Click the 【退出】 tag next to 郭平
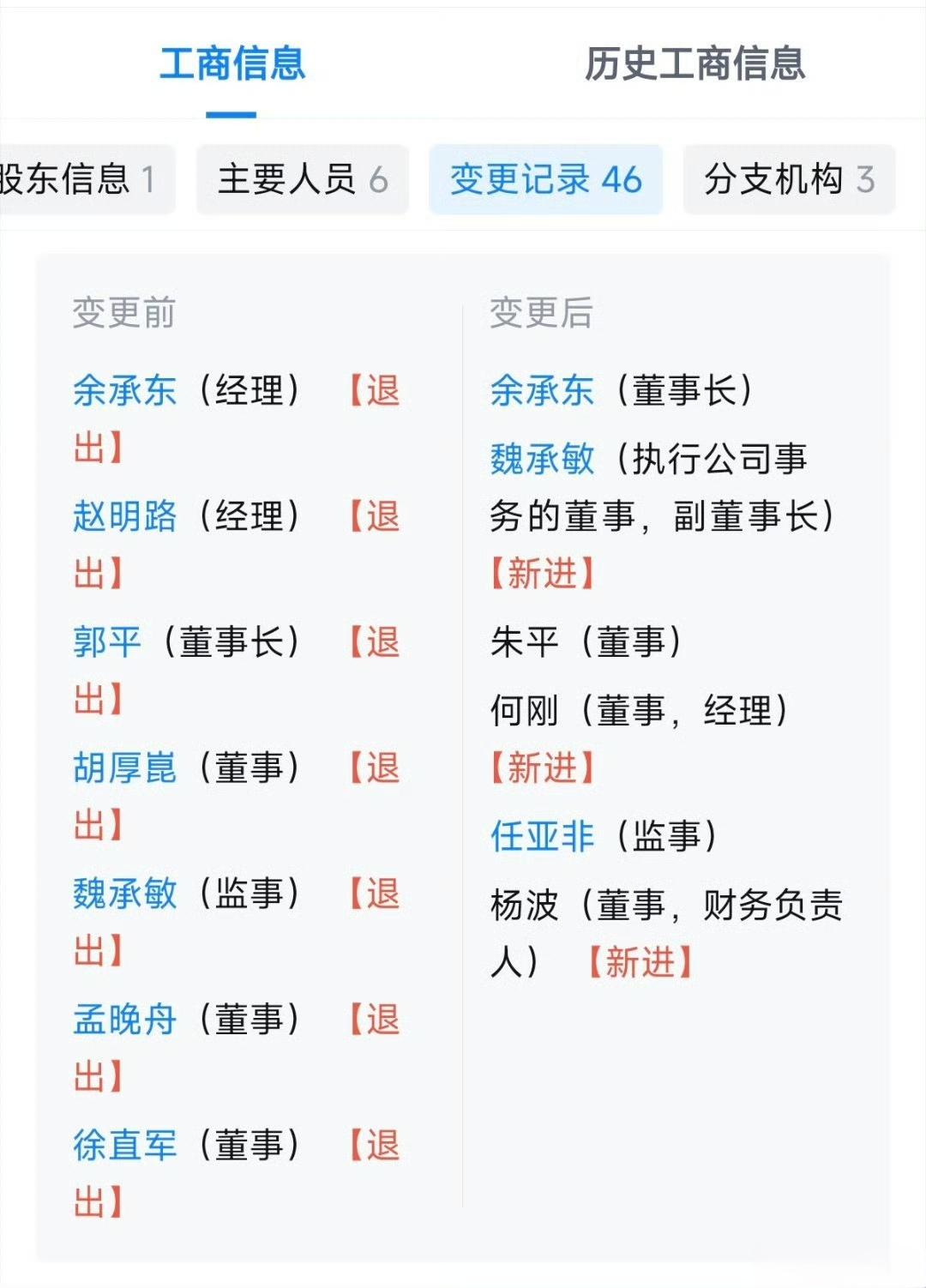 coord(375,642)
